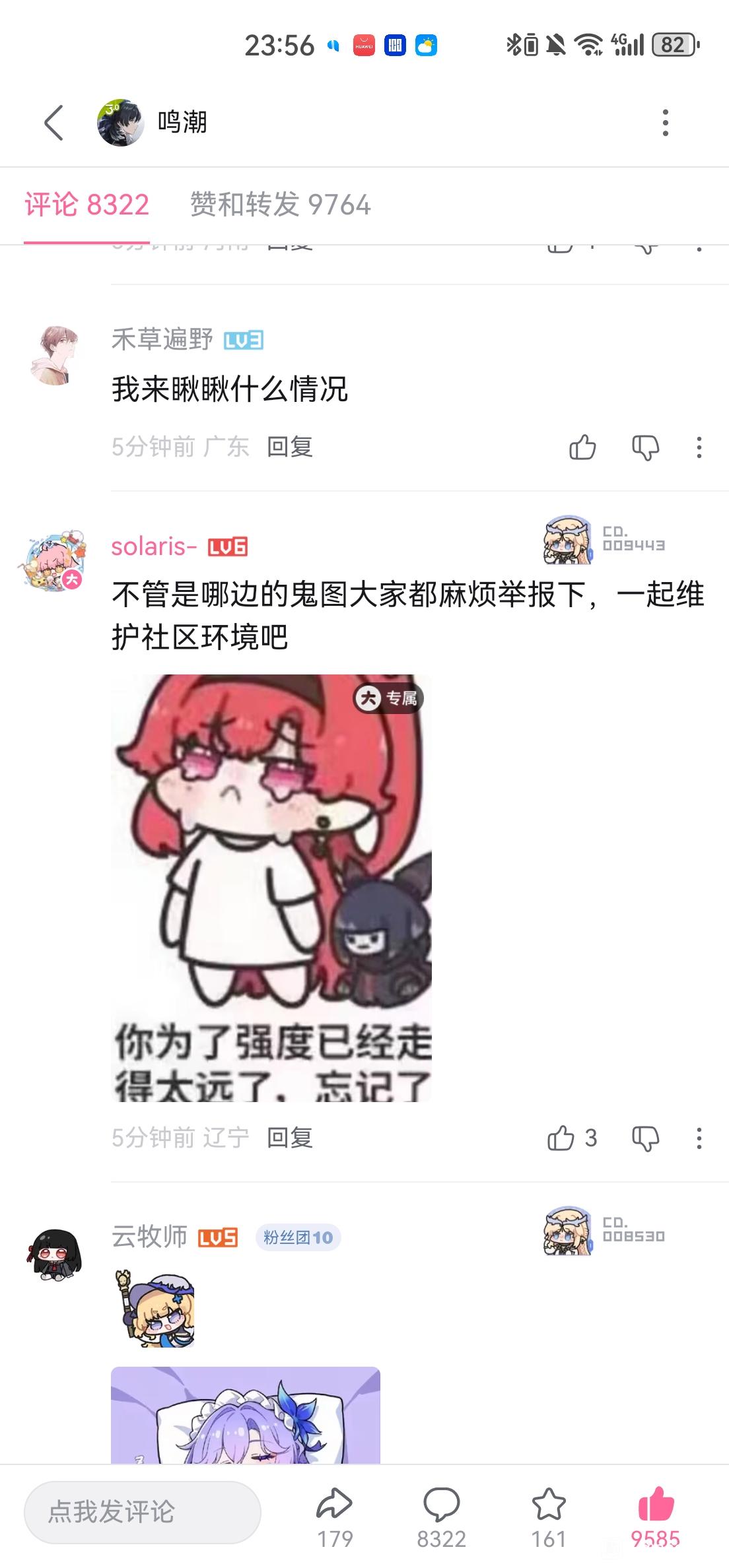Switch to 赞和转发 9764 tab
Screen dimensions: 729x1568
click(281, 205)
